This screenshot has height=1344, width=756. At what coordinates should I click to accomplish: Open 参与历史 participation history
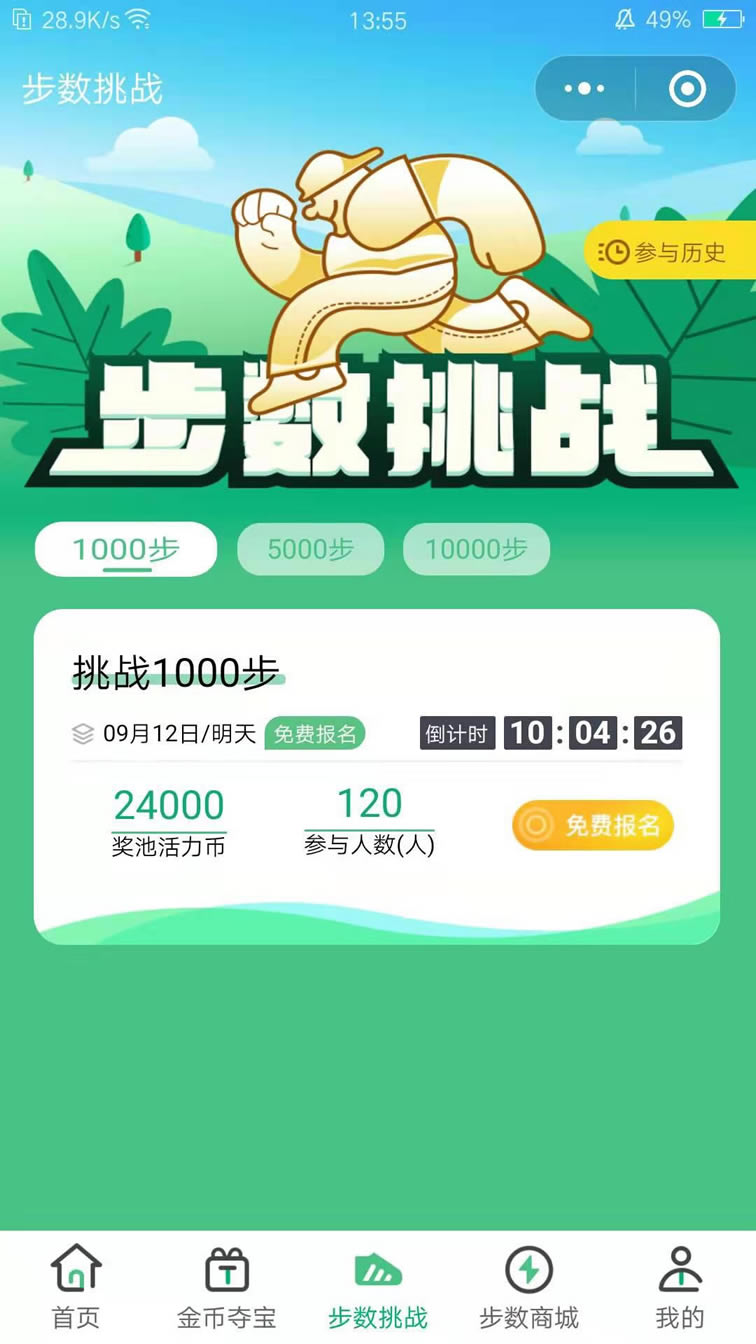[x=669, y=252]
